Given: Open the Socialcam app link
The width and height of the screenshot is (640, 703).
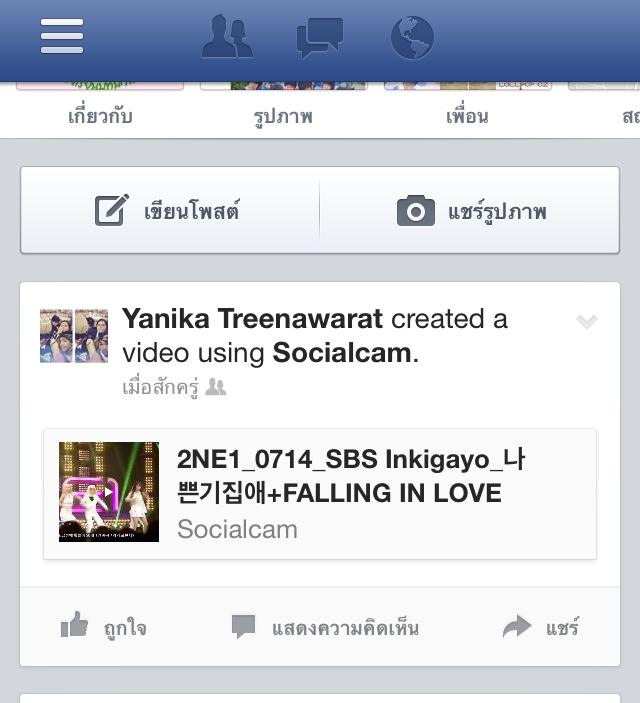Looking at the screenshot, I should tap(342, 353).
